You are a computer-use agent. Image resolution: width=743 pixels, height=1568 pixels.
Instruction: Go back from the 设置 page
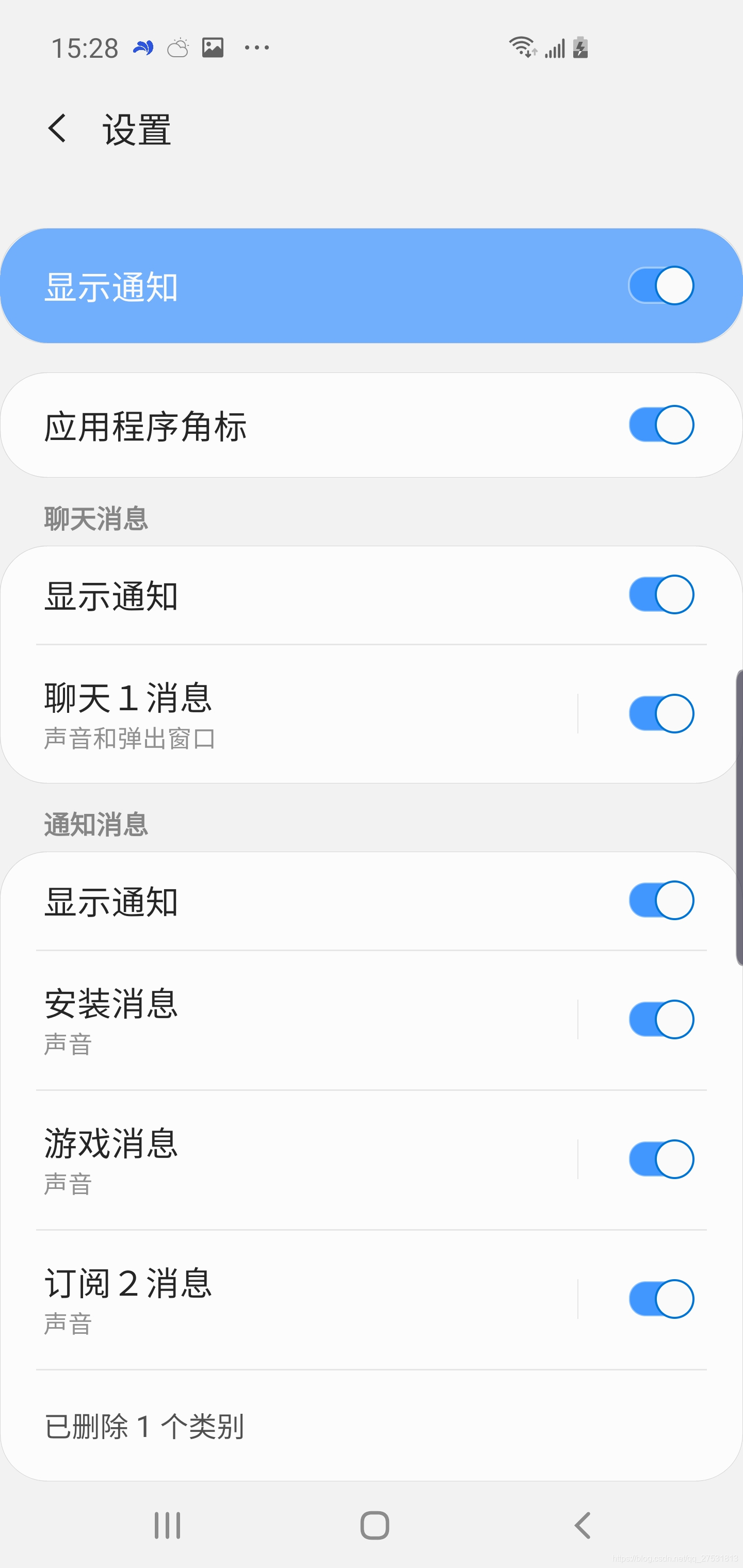point(57,128)
